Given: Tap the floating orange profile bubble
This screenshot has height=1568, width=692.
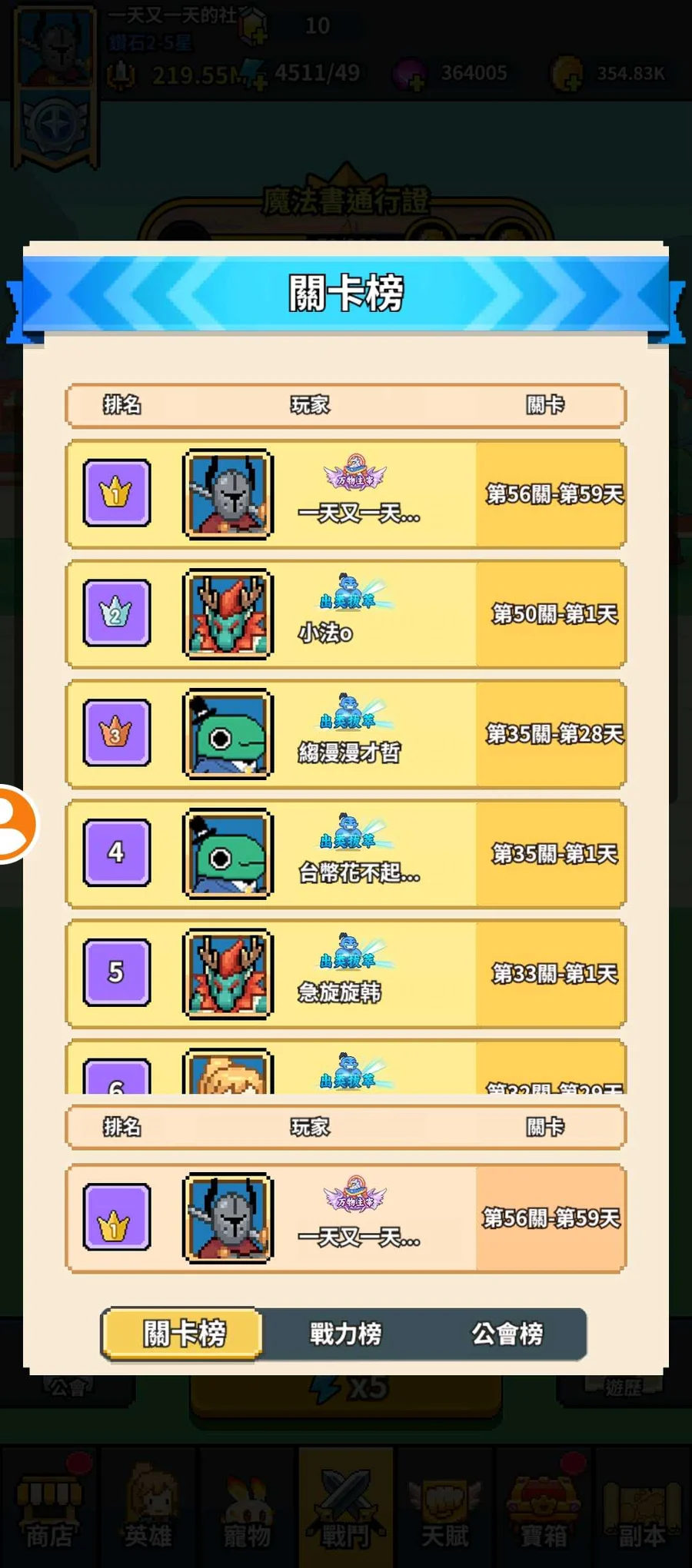Looking at the screenshot, I should [14, 823].
